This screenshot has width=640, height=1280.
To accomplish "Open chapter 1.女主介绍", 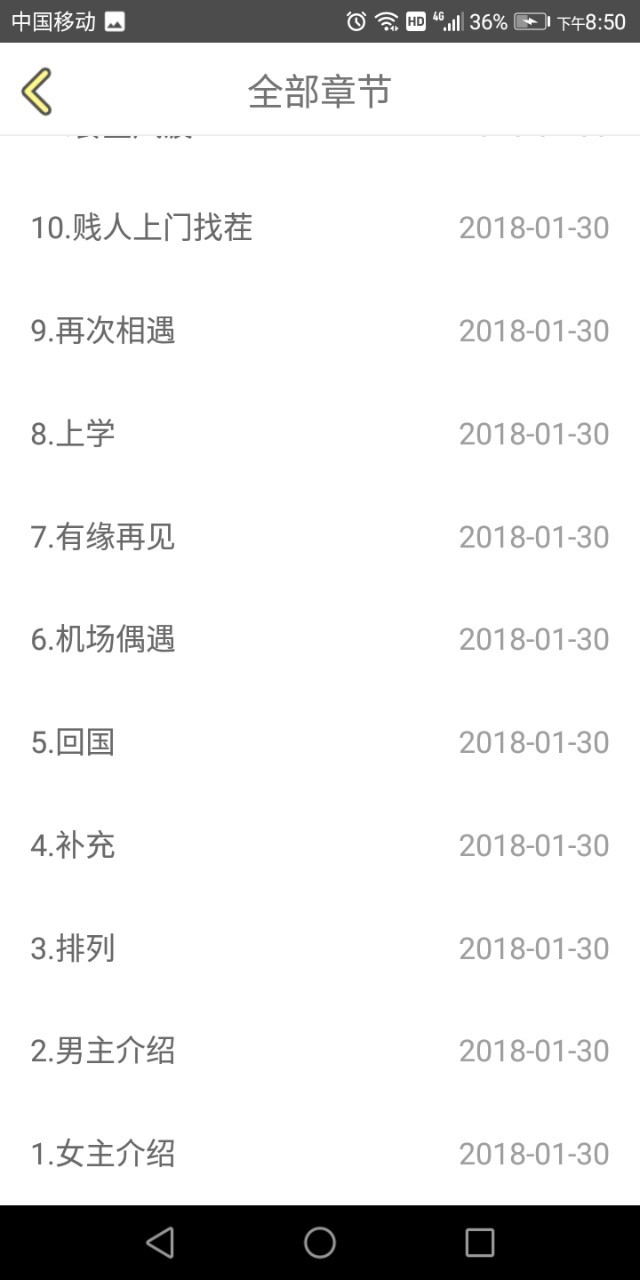I will pos(320,1155).
